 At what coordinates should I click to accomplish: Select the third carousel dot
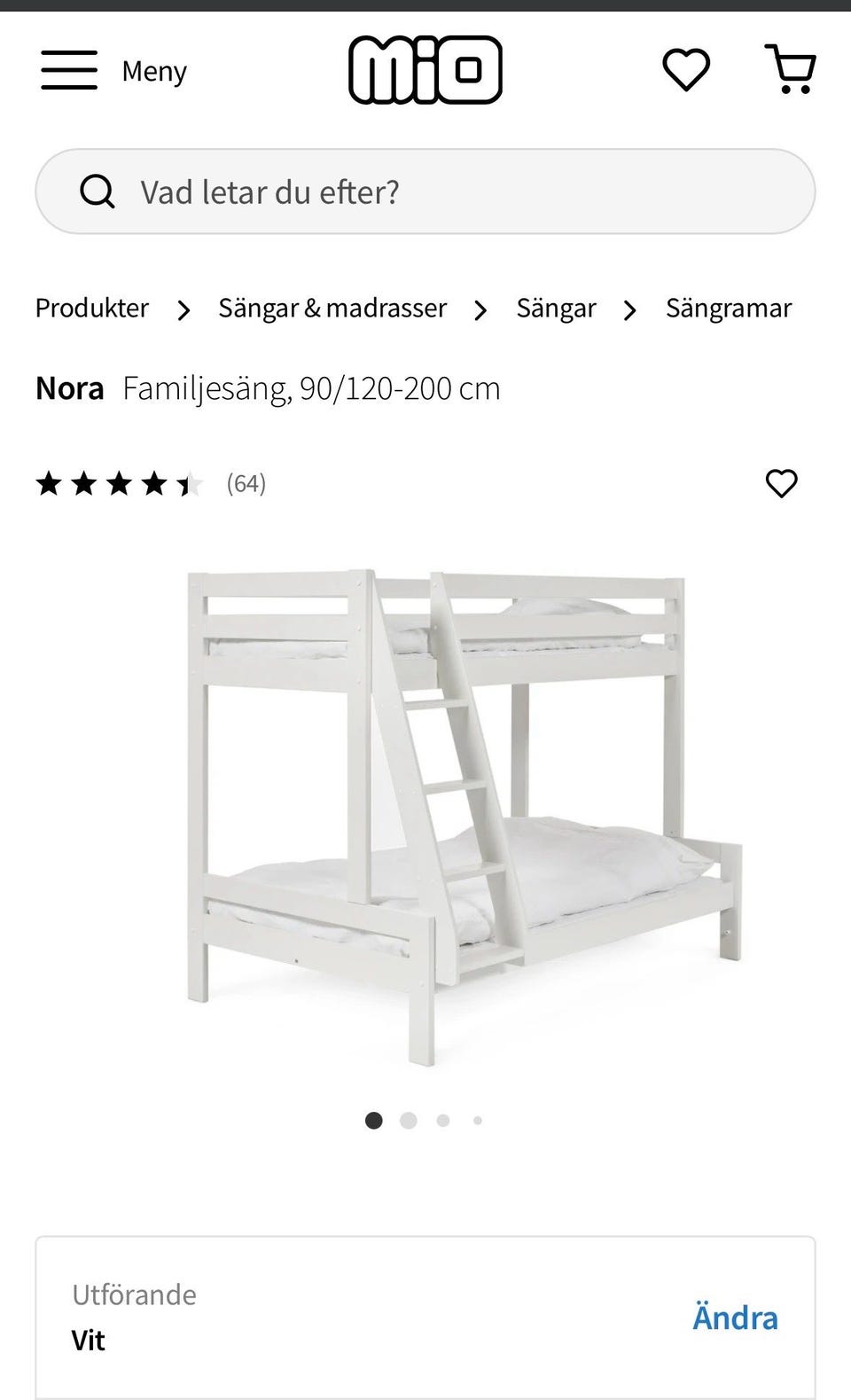pos(442,1120)
